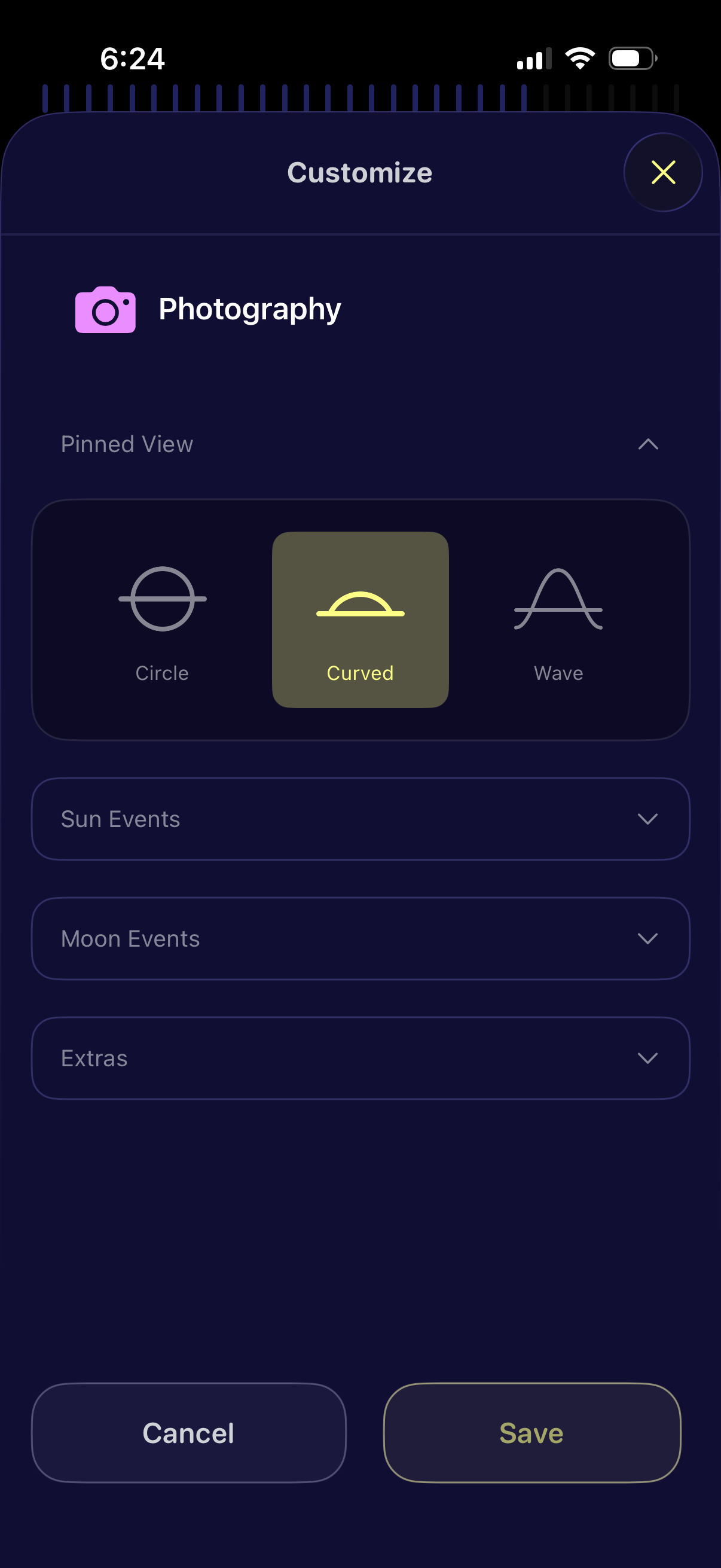Collapse the Pinned View section
Screen dimensions: 721x1568
click(647, 444)
